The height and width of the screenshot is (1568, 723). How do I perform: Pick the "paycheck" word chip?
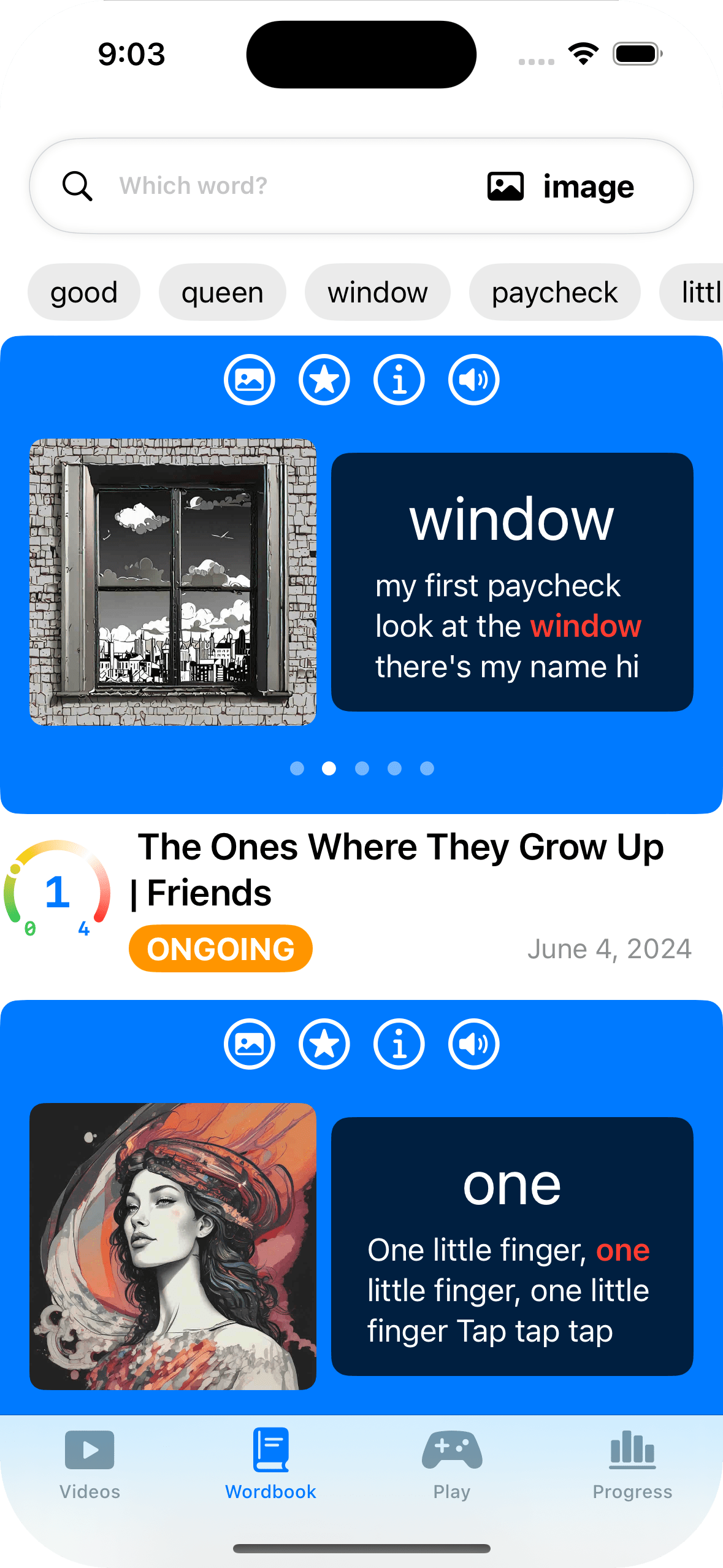point(554,293)
